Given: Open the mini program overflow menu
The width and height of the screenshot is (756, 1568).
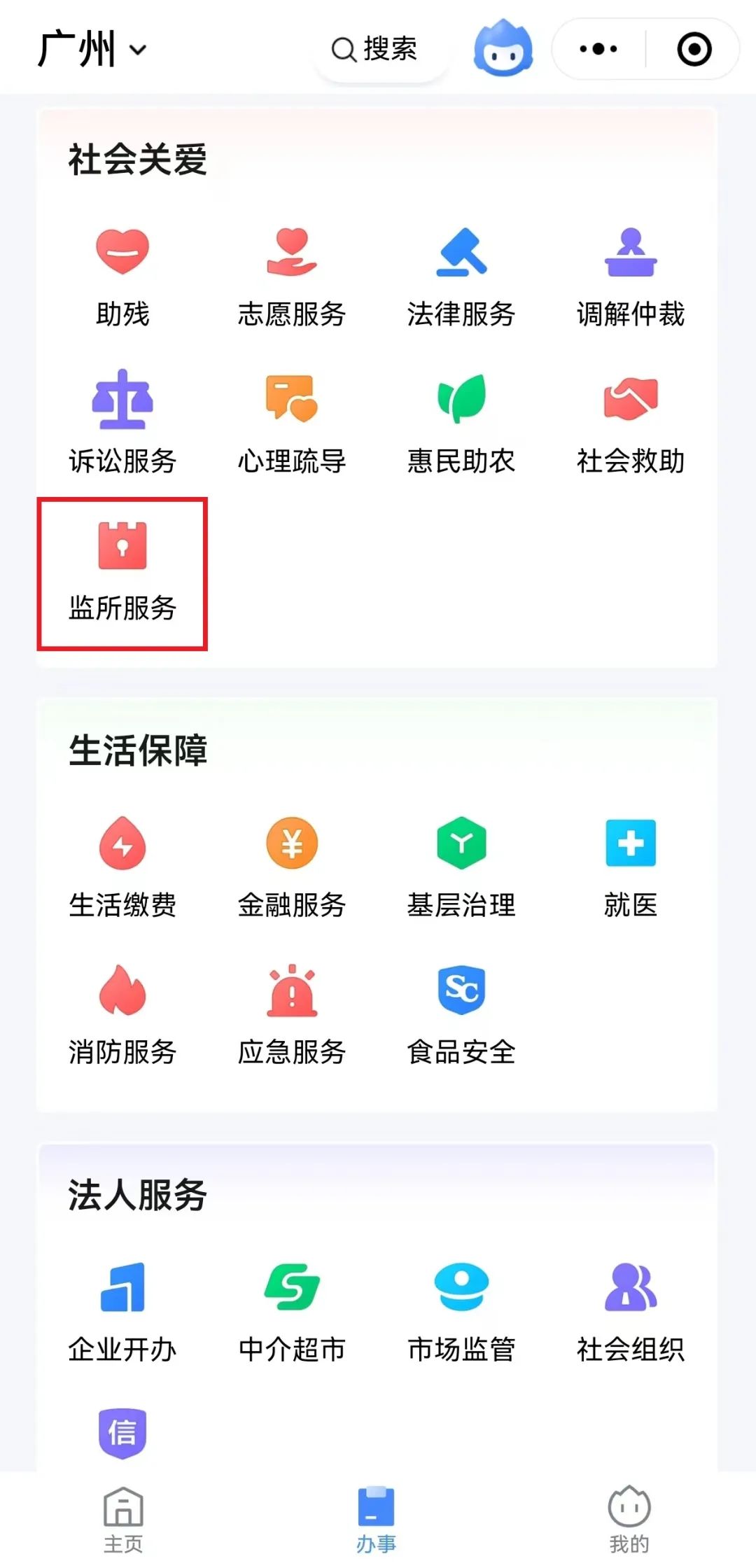Looking at the screenshot, I should coord(598,49).
